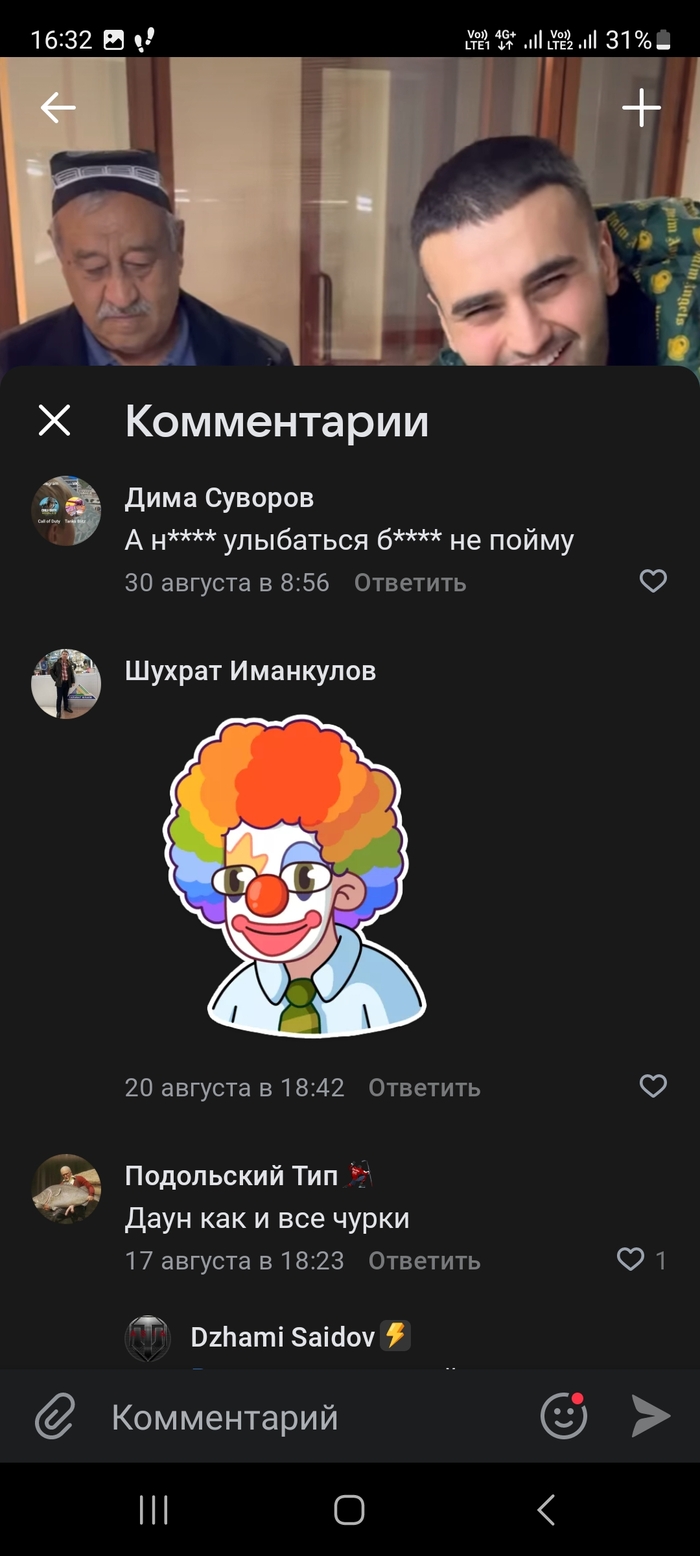Viewport: 700px width, 1556px height.
Task: Like Шухрат Иманкулов's clown sticker comment
Action: 653,1086
